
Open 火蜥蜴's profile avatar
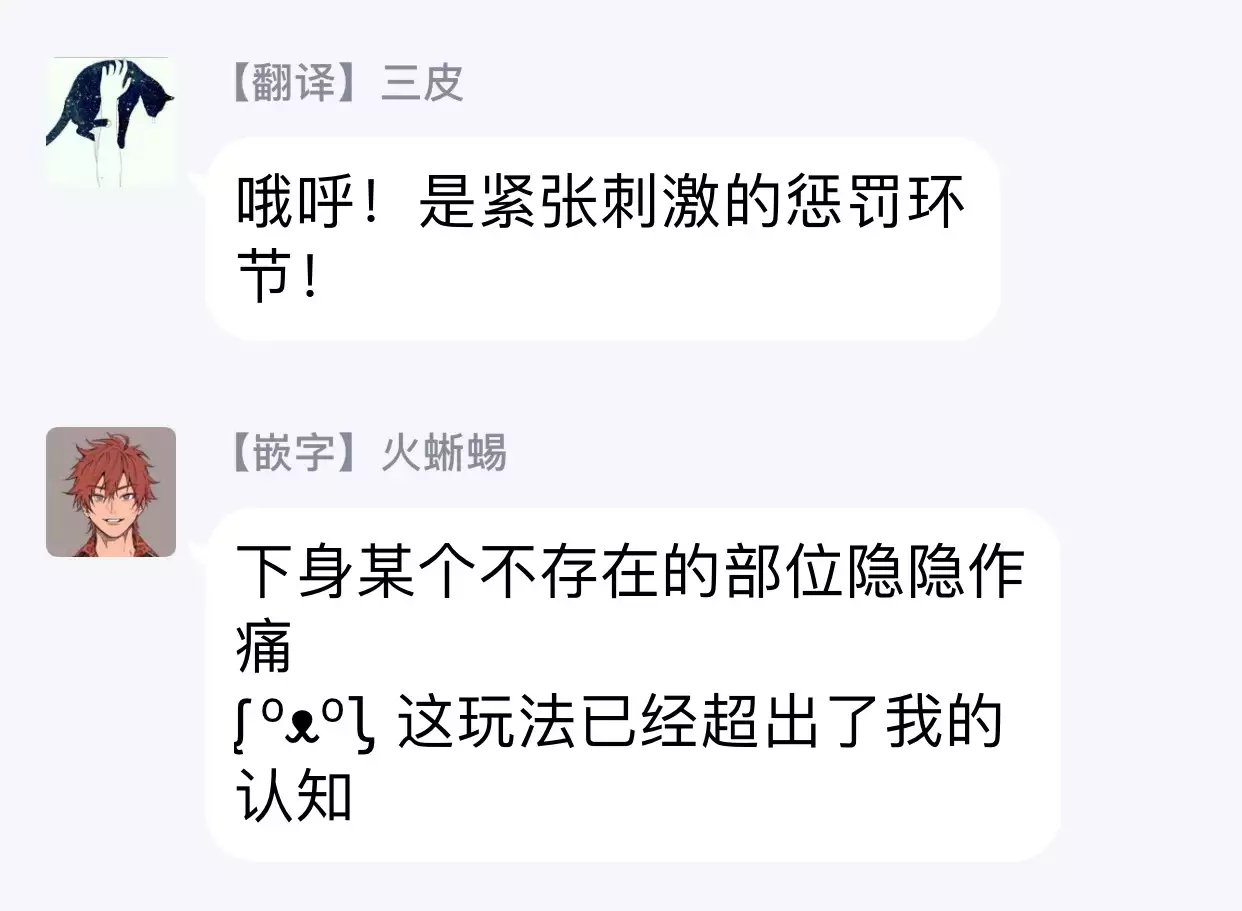[111, 492]
